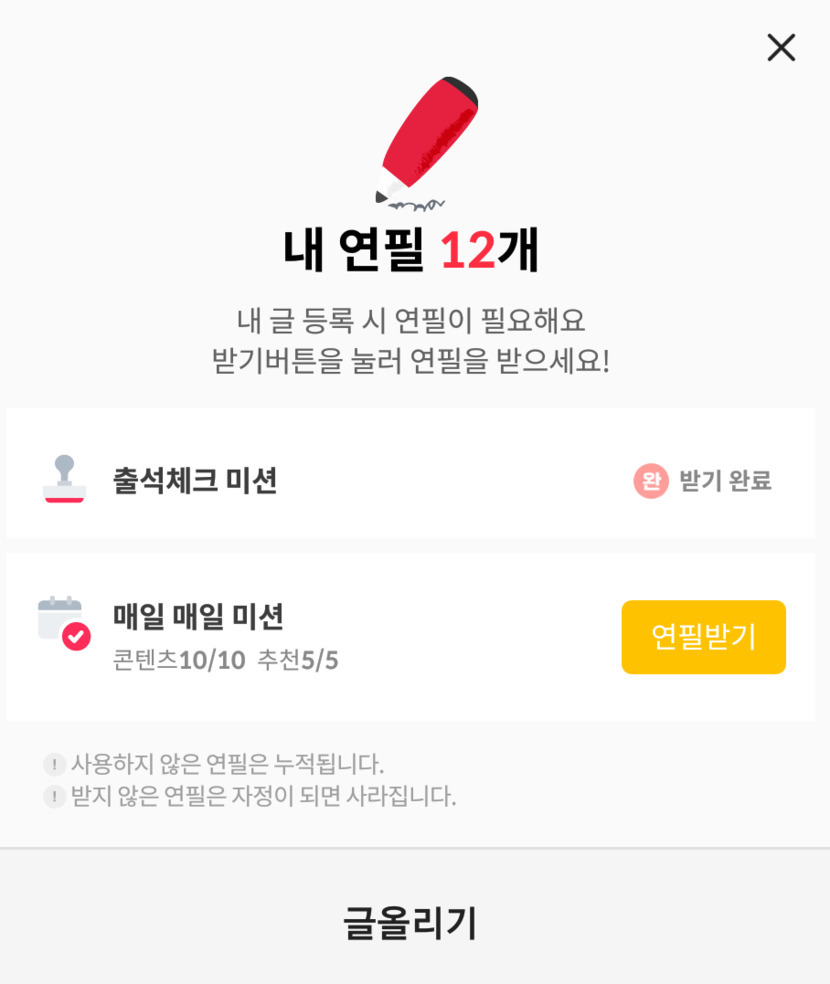Close the pencil rewards popup

click(780, 48)
